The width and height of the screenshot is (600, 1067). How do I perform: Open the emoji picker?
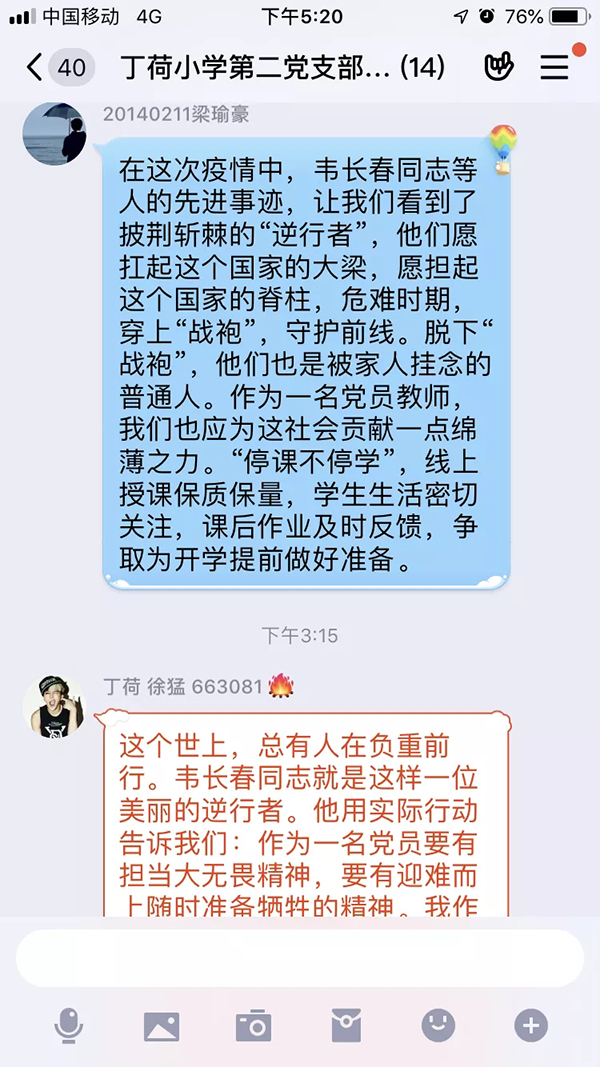[x=438, y=1025]
